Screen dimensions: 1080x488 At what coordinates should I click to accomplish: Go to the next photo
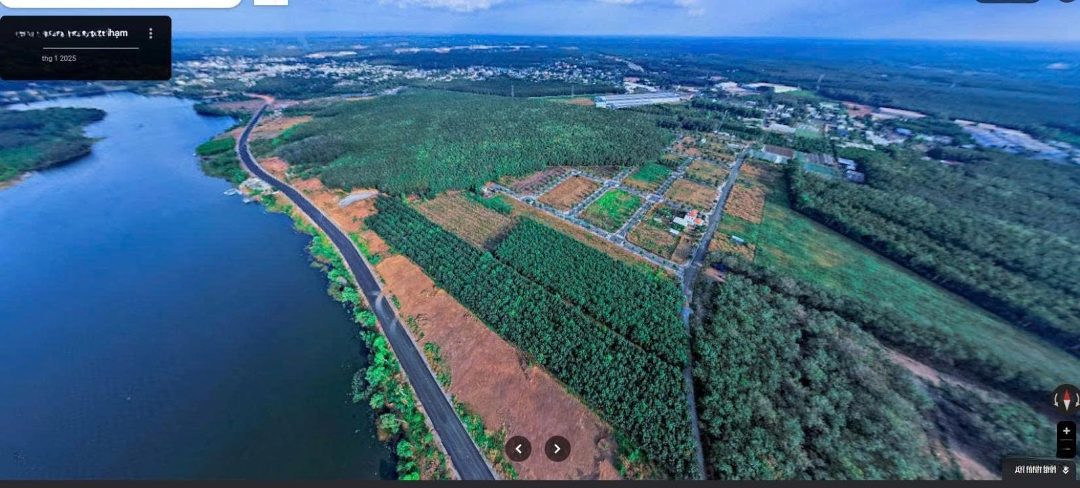tap(557, 449)
